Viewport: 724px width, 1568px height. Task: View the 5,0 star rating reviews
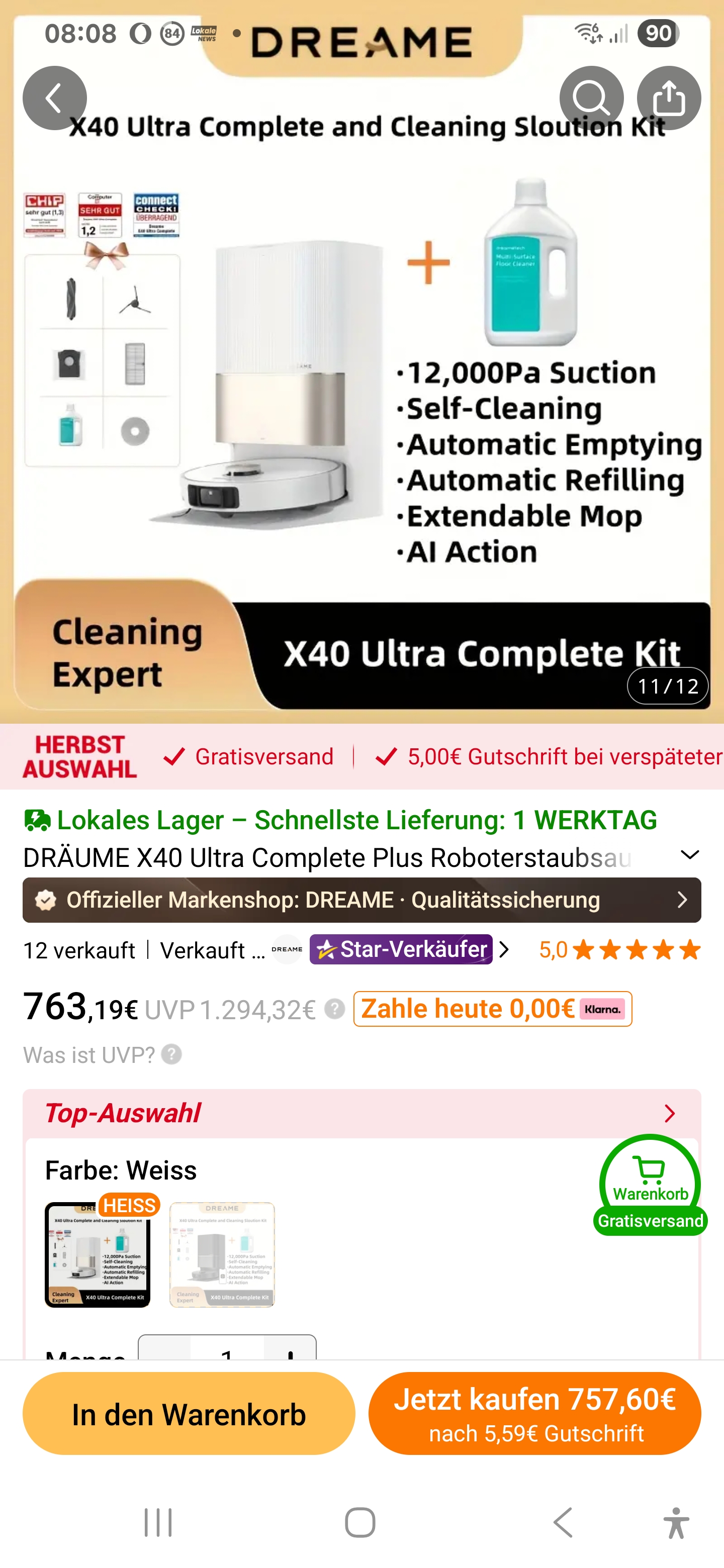click(x=619, y=949)
